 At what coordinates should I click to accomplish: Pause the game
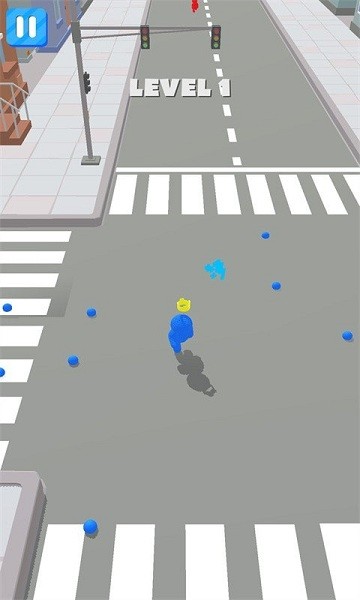click(x=26, y=27)
